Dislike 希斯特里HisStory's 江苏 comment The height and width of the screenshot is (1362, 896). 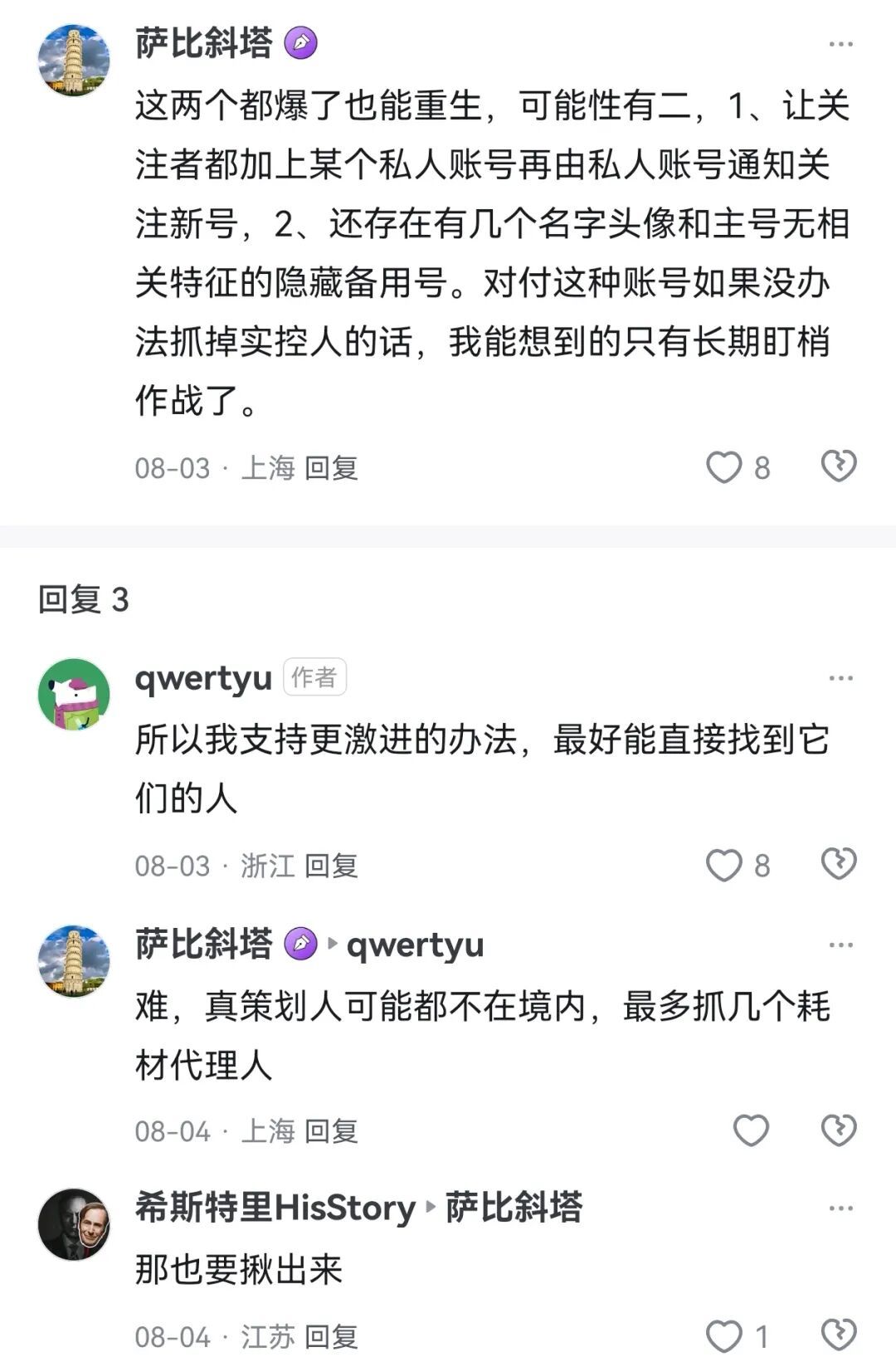[x=838, y=1335]
